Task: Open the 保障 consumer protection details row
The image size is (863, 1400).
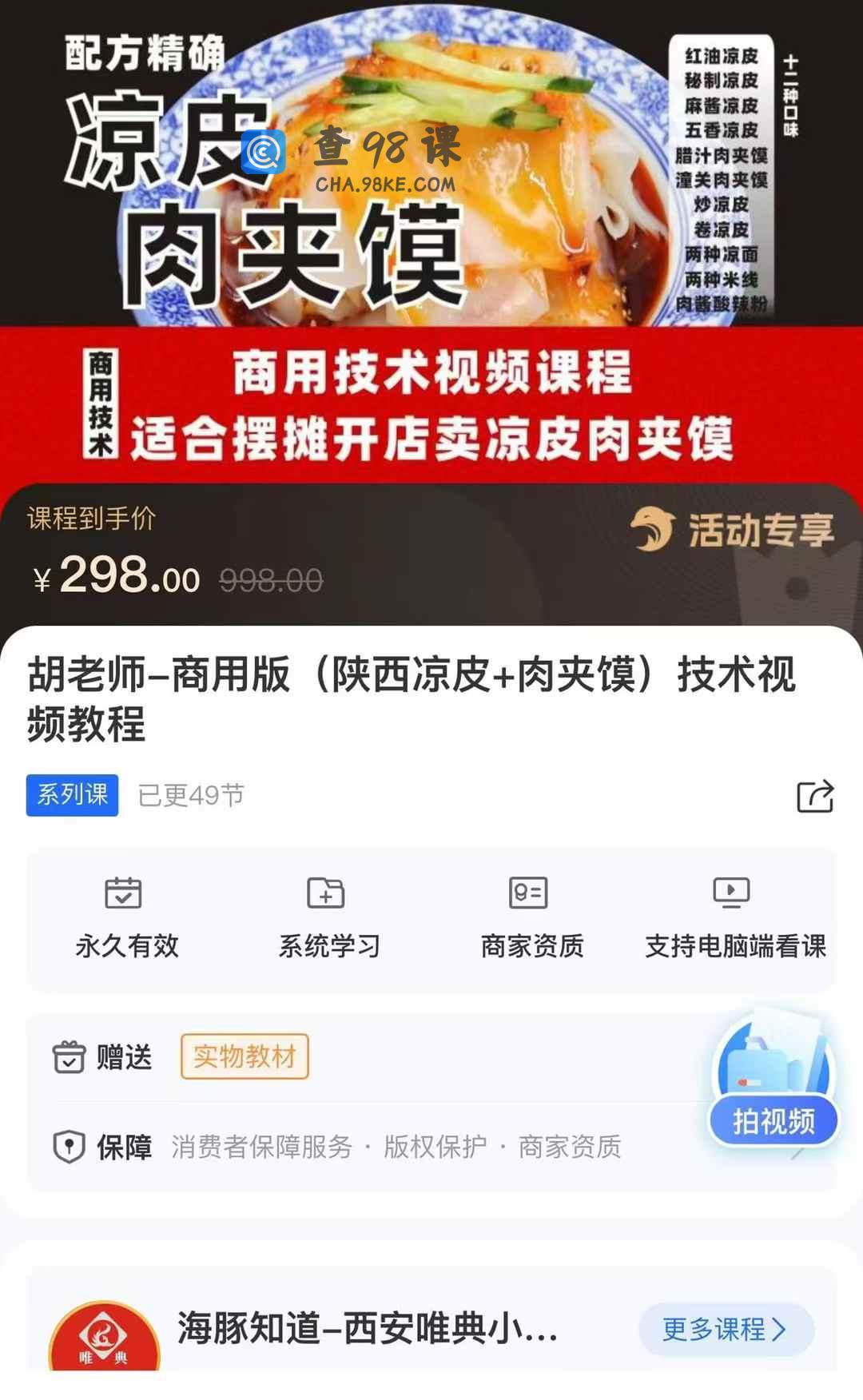Action: pyautogui.click(x=360, y=1147)
